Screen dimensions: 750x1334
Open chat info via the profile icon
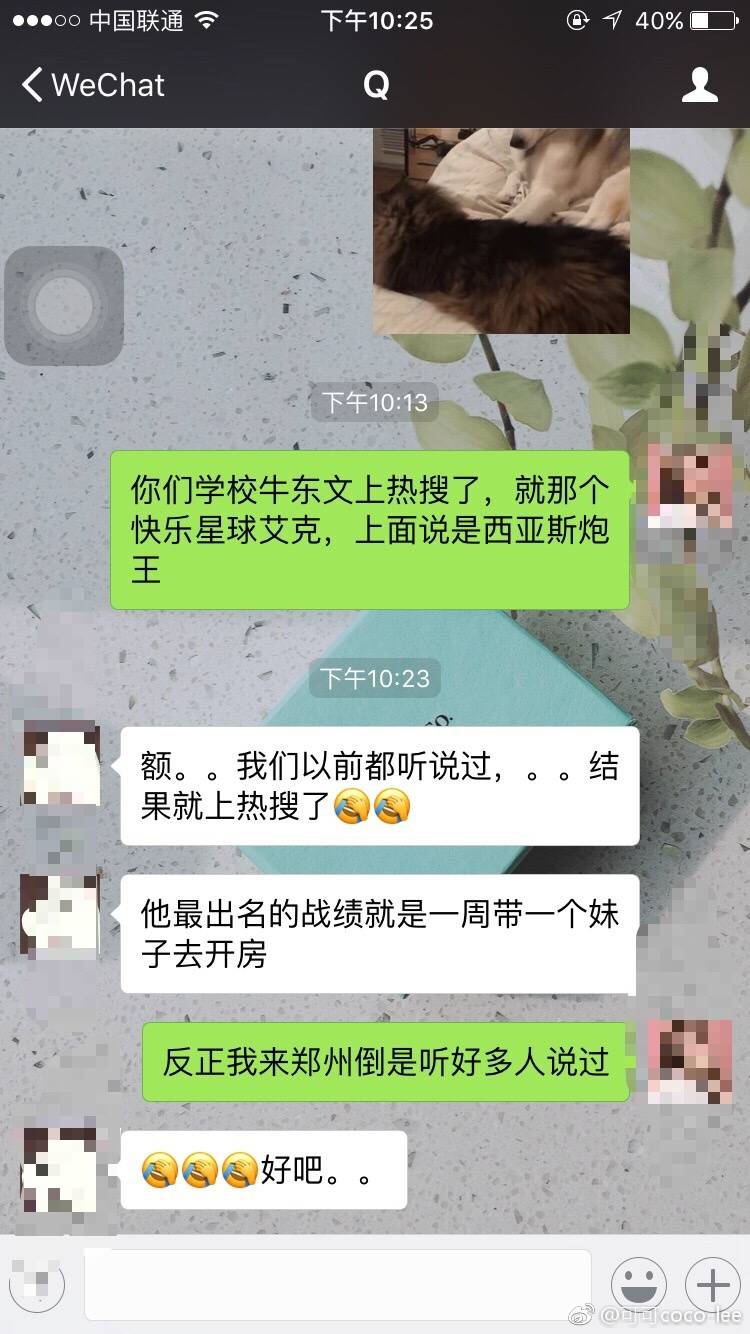[x=701, y=85]
